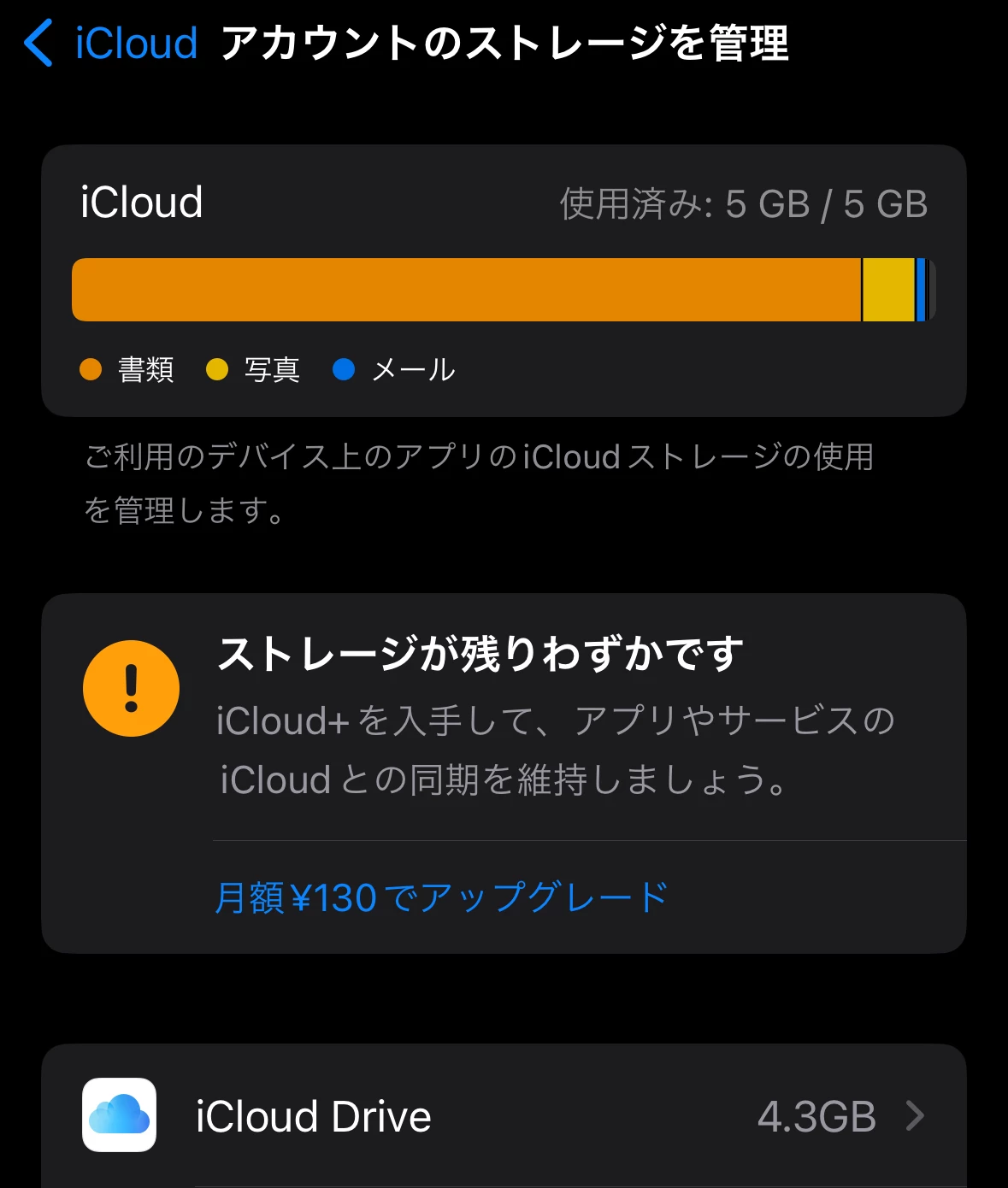Upgrade to iCloud+ for ¥130 monthly
Image resolution: width=1008 pixels, height=1188 pixels.
pos(441,897)
